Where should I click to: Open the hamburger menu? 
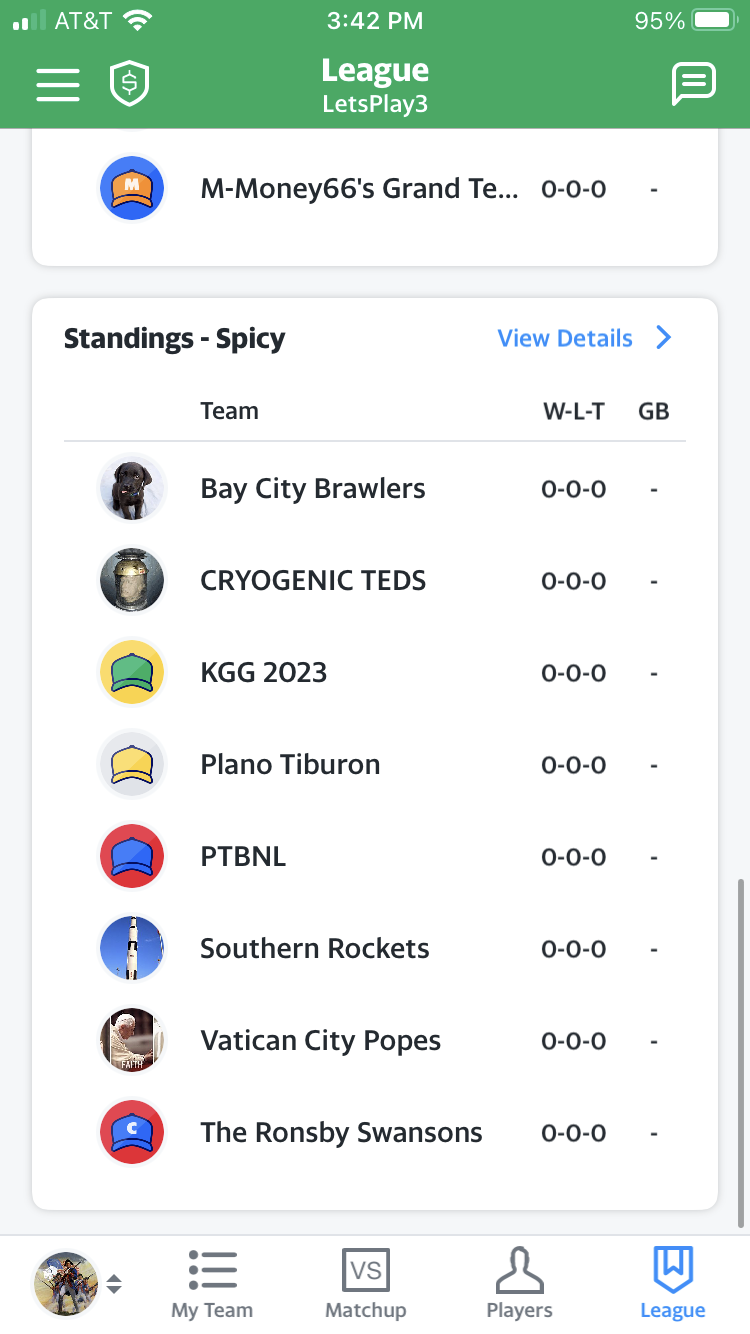58,85
